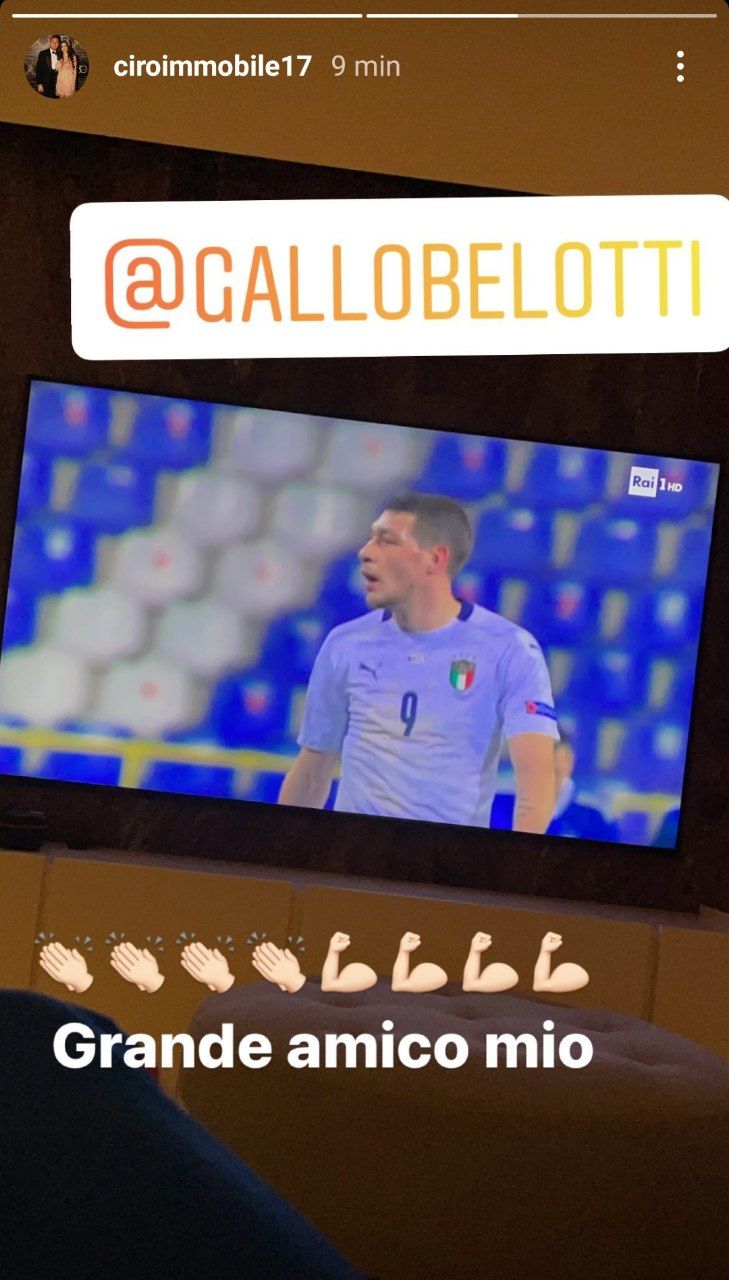Open ciroimmobile17 profile picture
729x1280 pixels.
[x=56, y=67]
